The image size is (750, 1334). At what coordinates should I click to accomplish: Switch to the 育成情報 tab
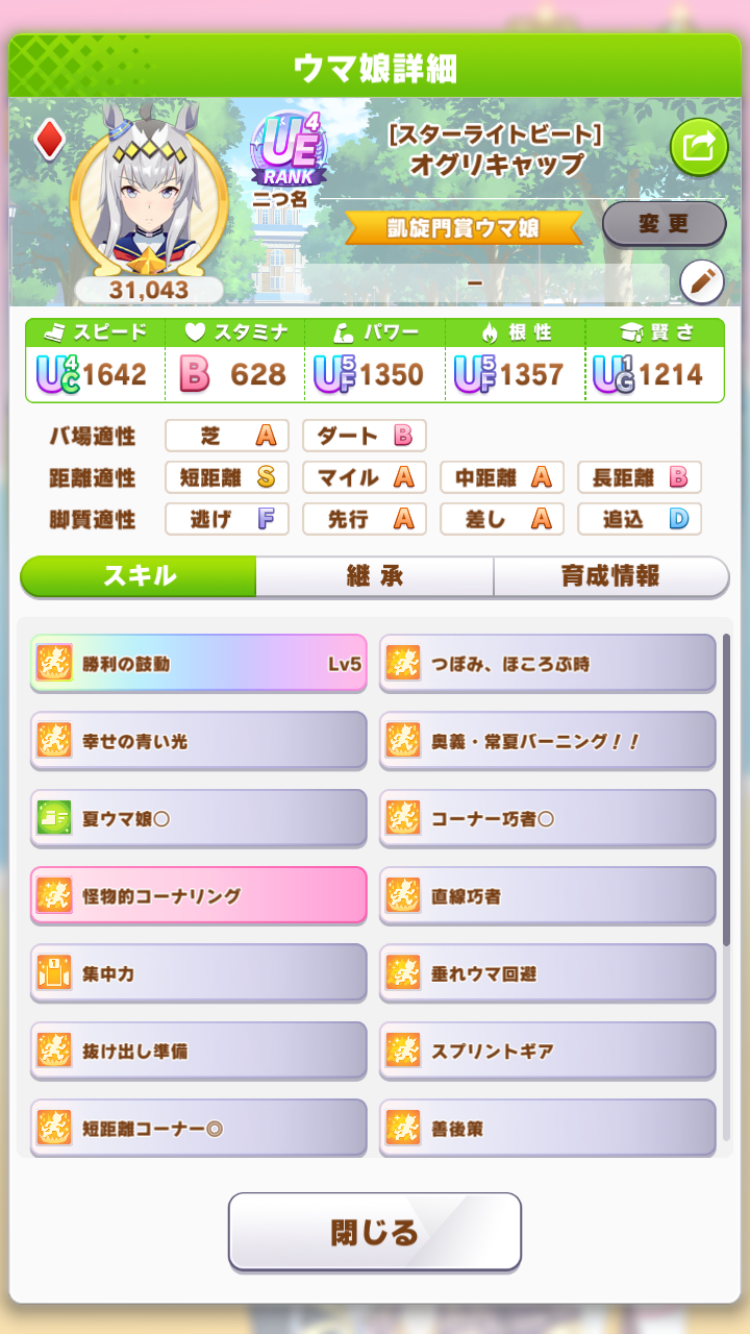click(x=610, y=576)
